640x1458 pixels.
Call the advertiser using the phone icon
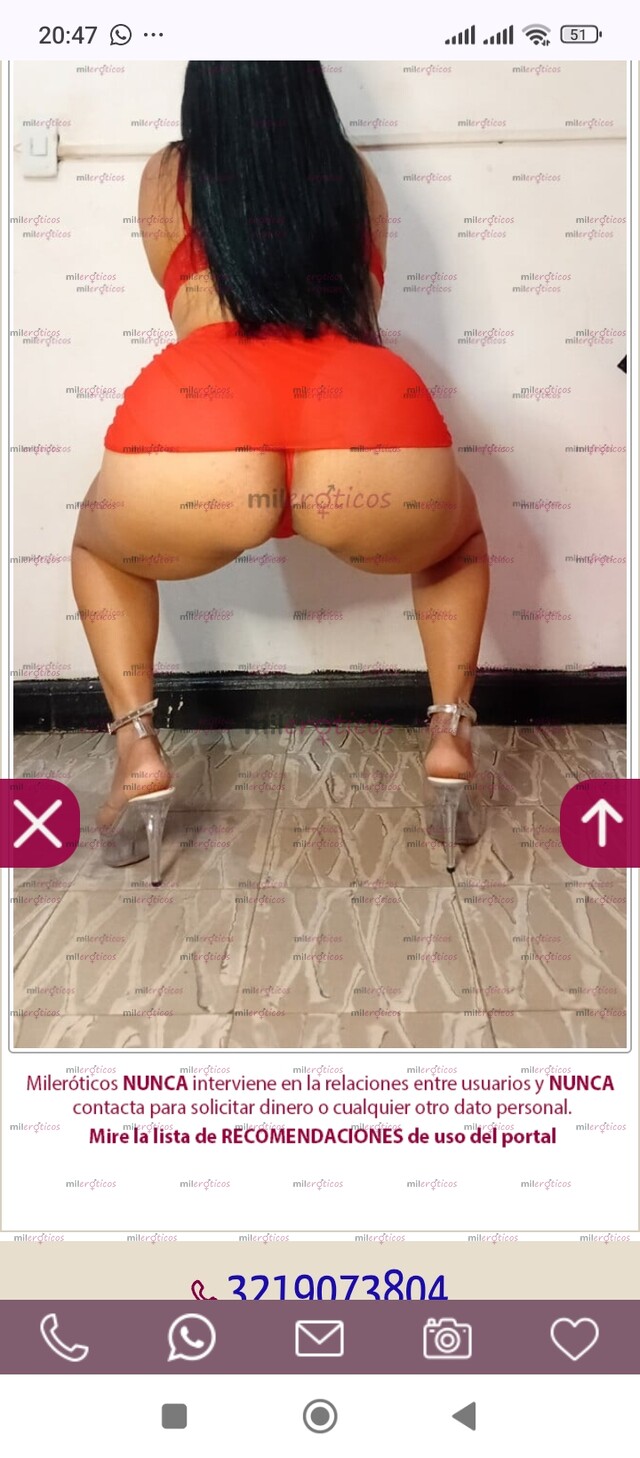pos(64,1337)
